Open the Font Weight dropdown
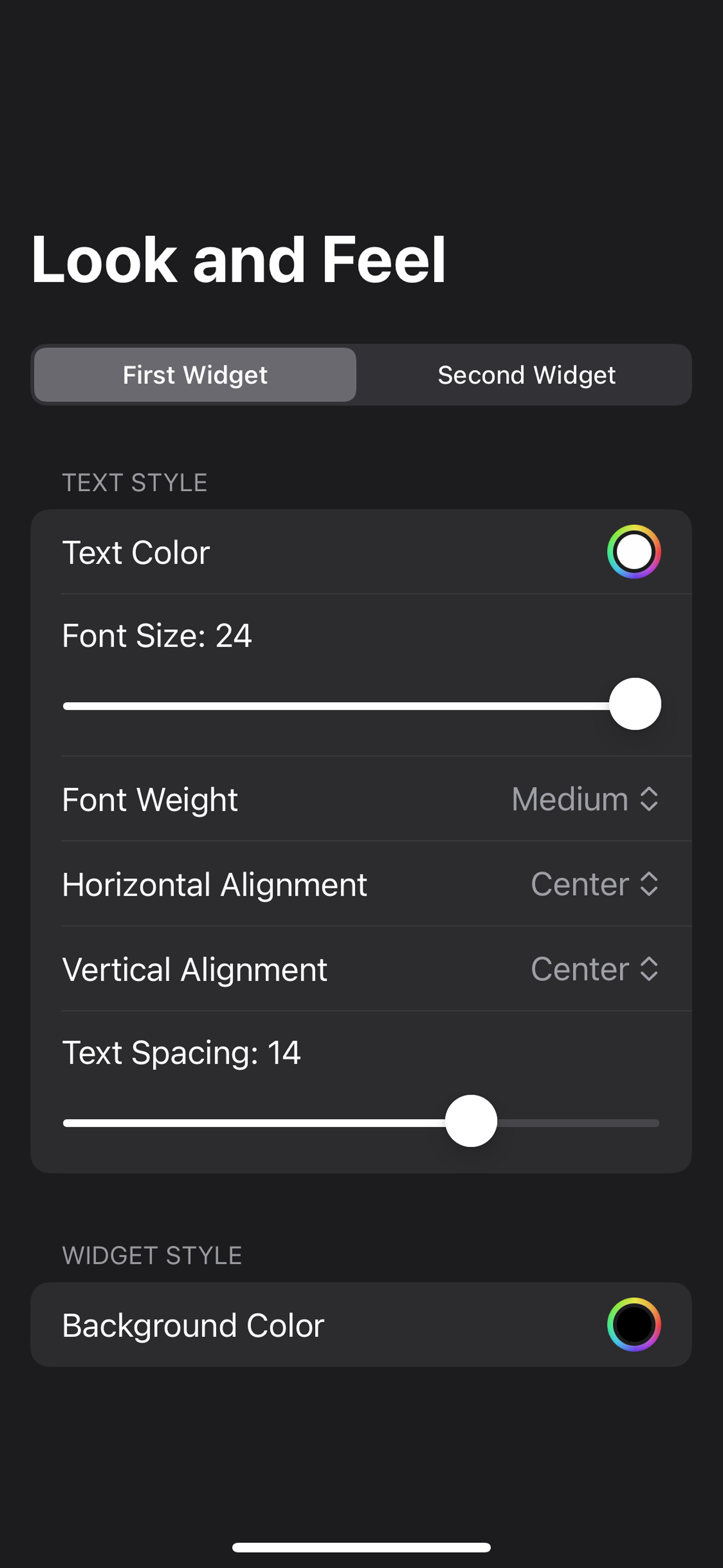Viewport: 723px width, 1568px height. [x=586, y=799]
